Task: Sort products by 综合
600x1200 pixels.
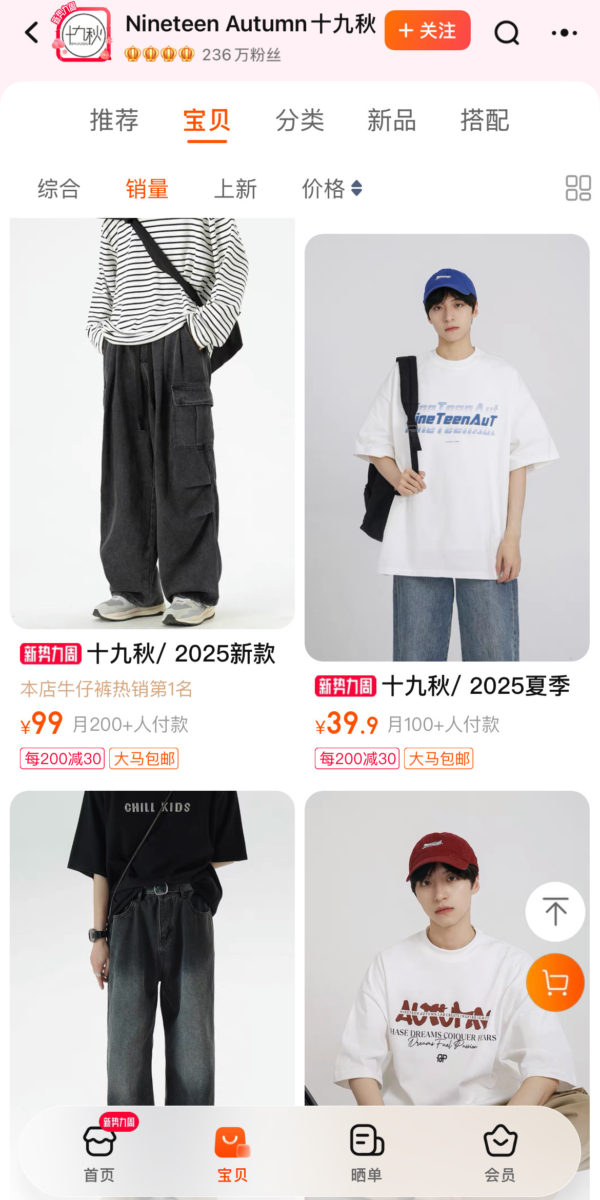Action: (x=59, y=188)
